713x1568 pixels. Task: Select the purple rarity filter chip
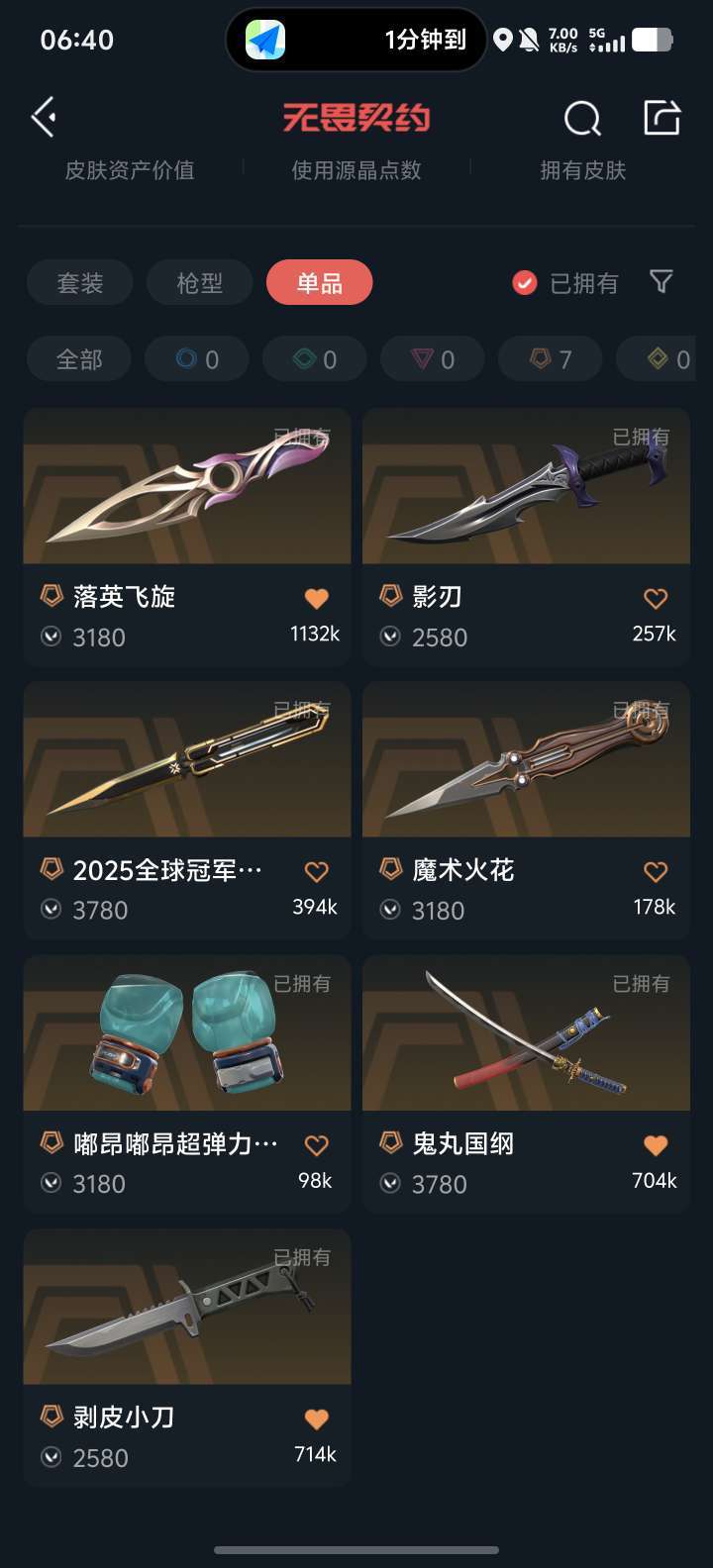pos(432,358)
